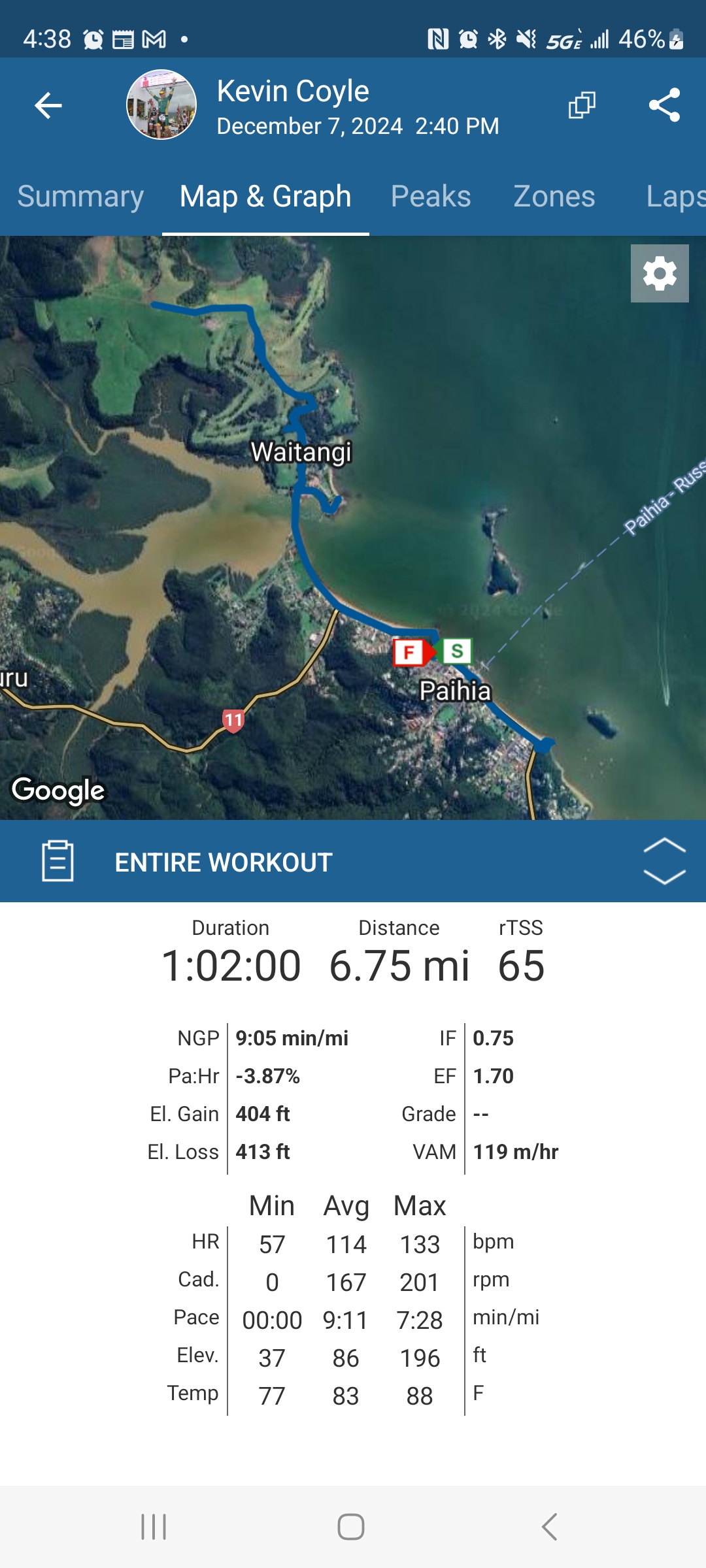Select the Map & Graph tab
Screen dimensions: 706x1568
pyautogui.click(x=265, y=197)
